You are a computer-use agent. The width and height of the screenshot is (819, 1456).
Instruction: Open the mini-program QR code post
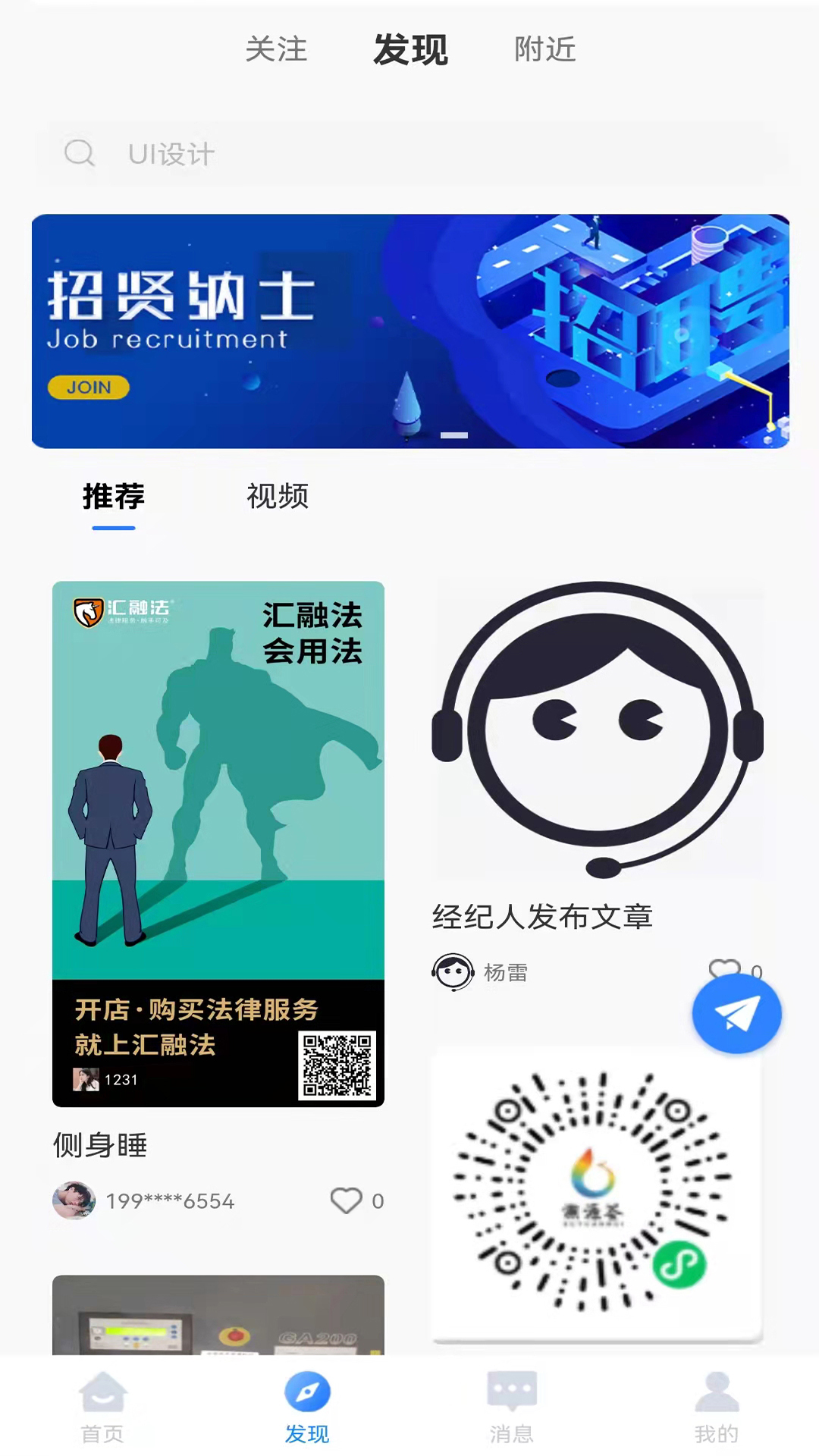(x=598, y=1195)
